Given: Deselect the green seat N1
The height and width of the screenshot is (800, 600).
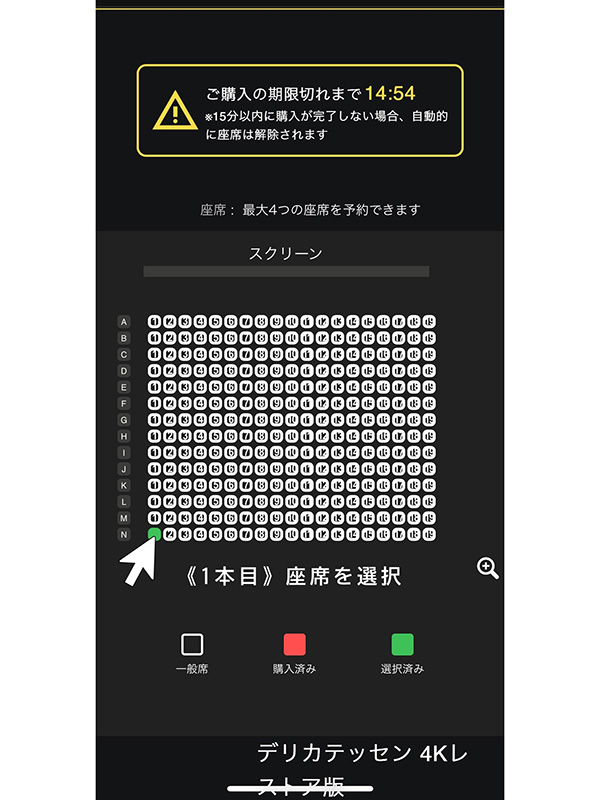Looking at the screenshot, I should (154, 535).
